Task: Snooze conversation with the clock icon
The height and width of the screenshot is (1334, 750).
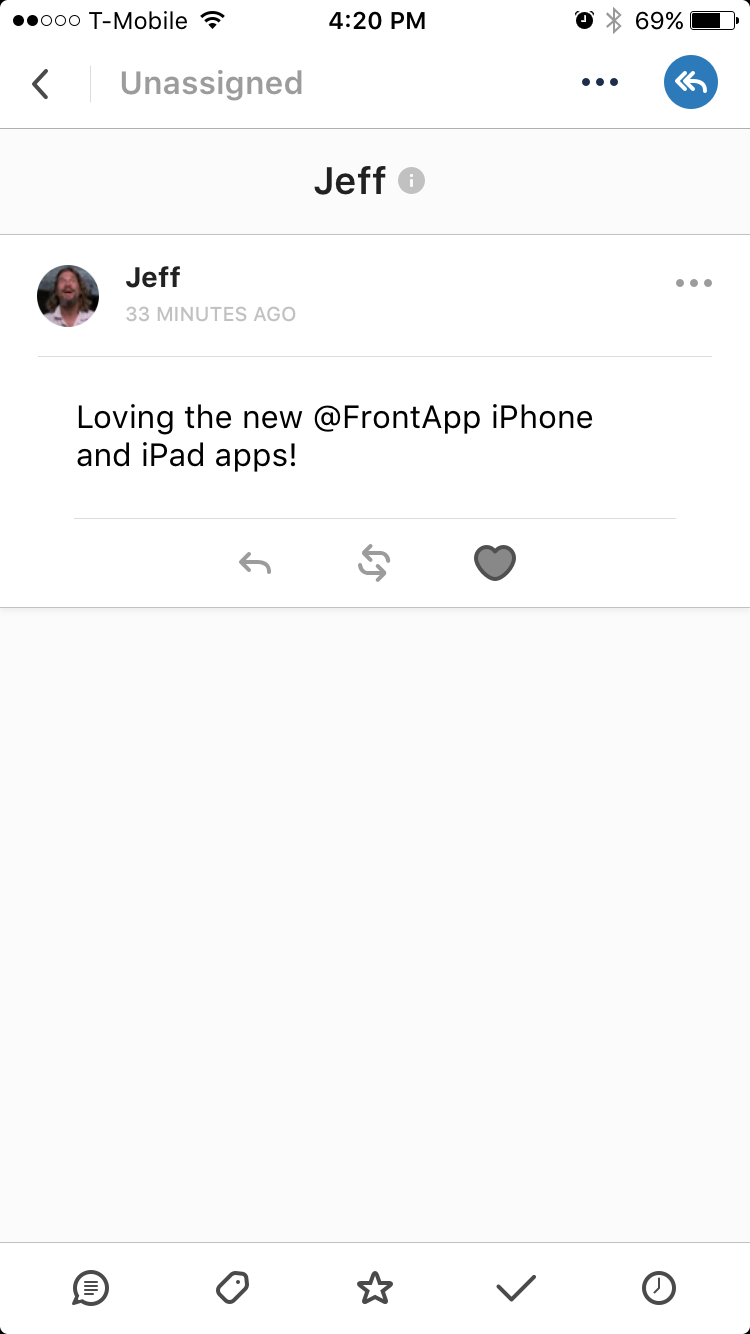Action: [x=658, y=1288]
